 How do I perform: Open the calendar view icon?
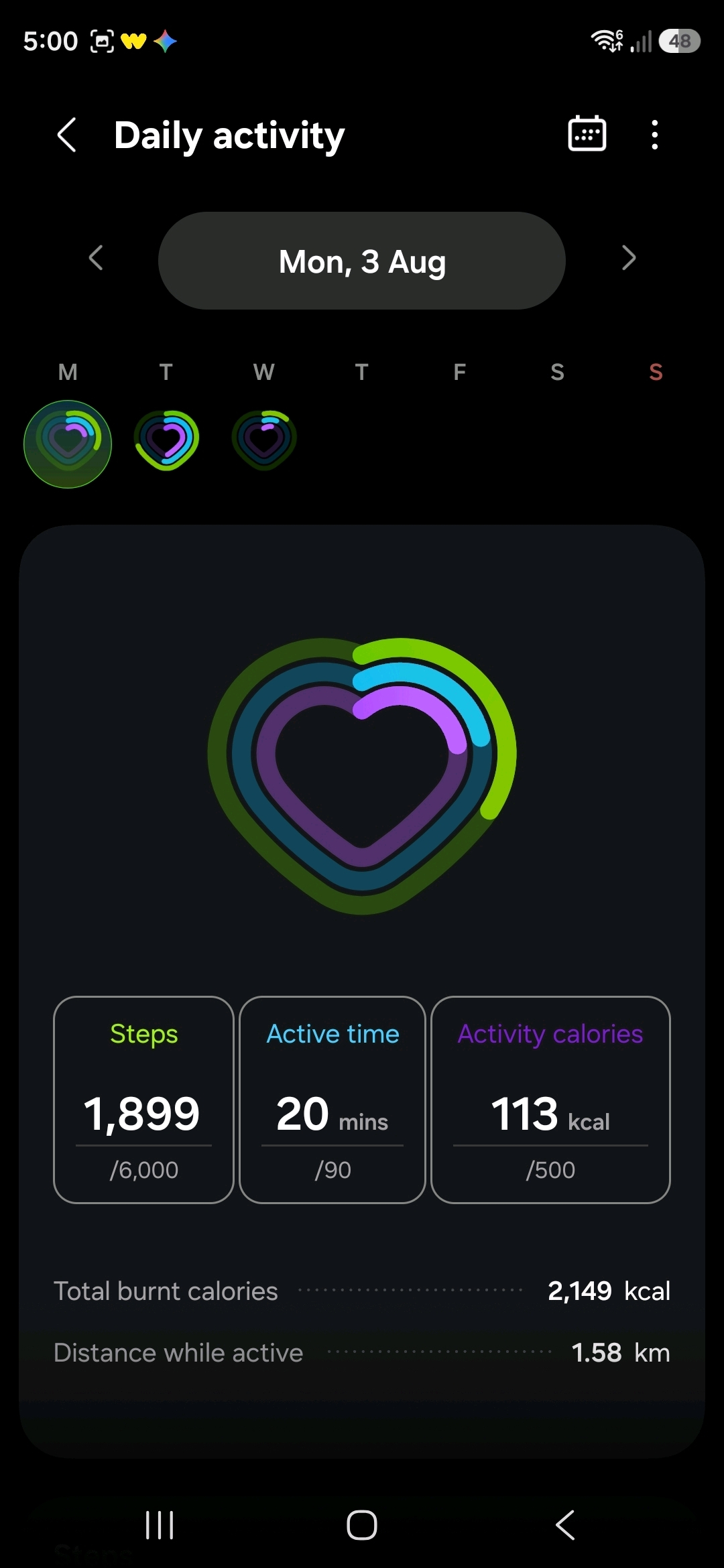pos(587,134)
